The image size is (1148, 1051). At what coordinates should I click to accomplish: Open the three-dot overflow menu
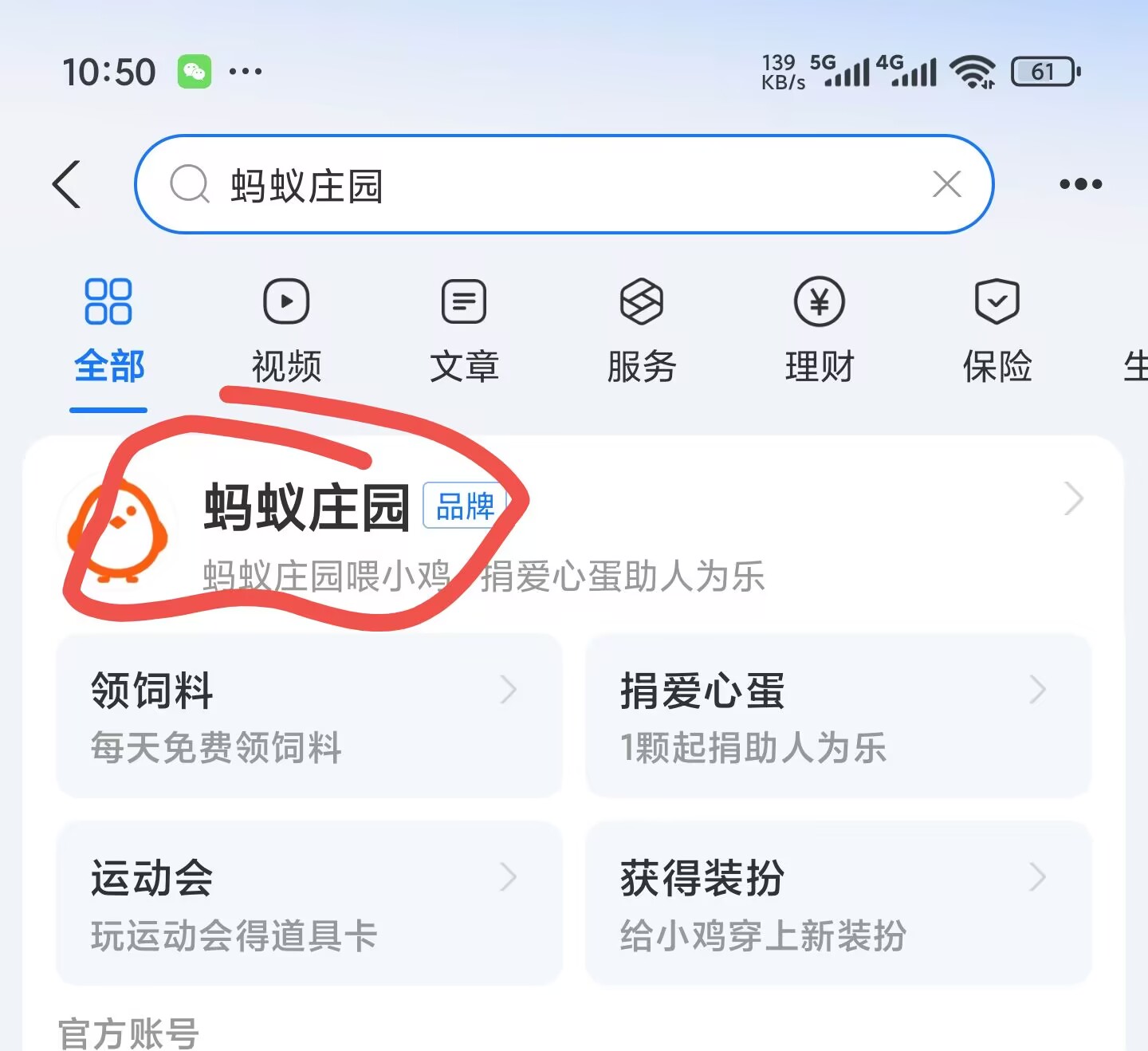pos(1080,184)
